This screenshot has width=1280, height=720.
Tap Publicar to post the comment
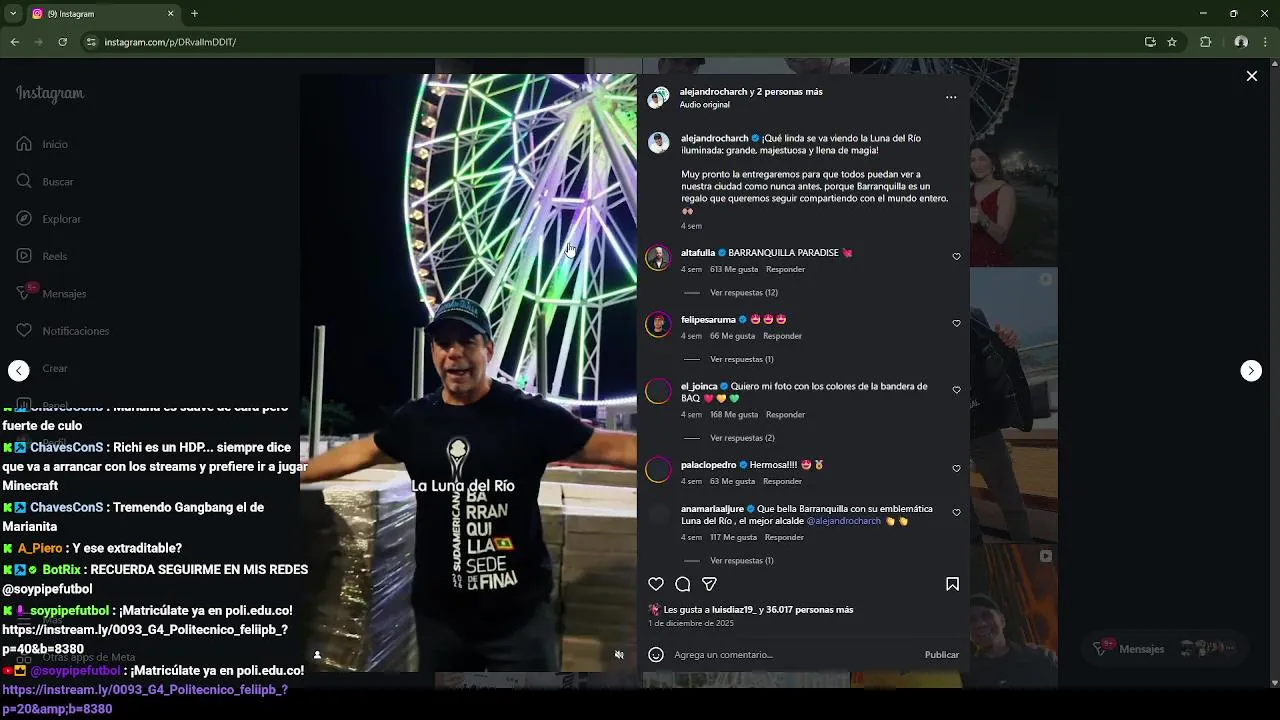pyautogui.click(x=941, y=655)
